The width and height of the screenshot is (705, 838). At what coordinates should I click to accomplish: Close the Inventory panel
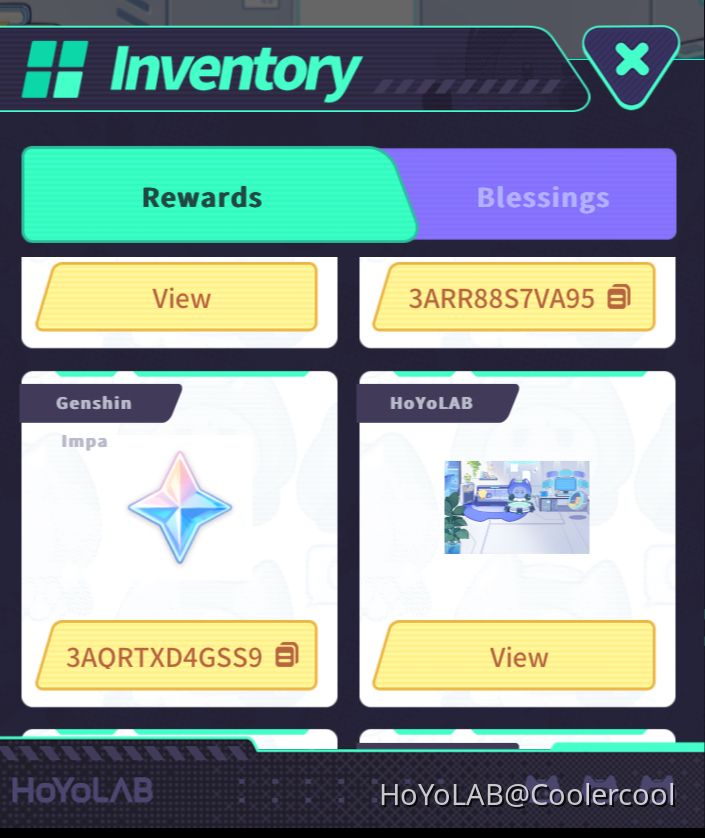click(x=632, y=61)
